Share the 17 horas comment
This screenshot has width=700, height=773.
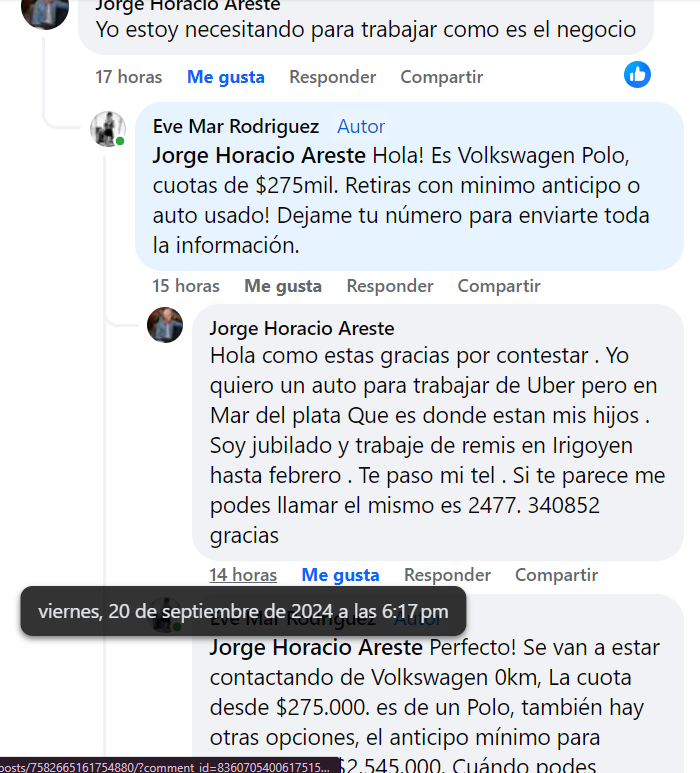point(441,77)
